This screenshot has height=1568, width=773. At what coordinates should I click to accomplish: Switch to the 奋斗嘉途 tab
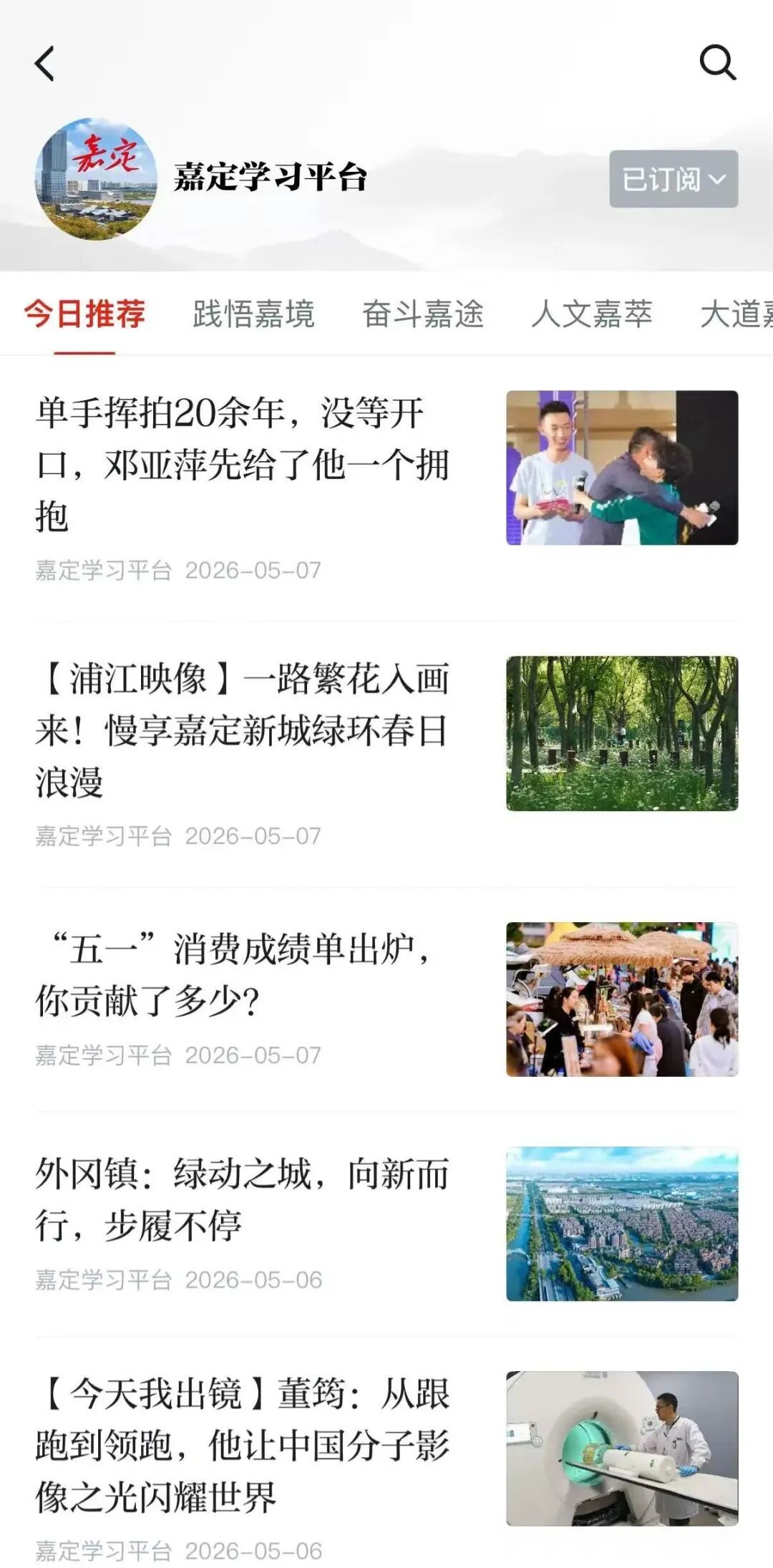tap(423, 314)
